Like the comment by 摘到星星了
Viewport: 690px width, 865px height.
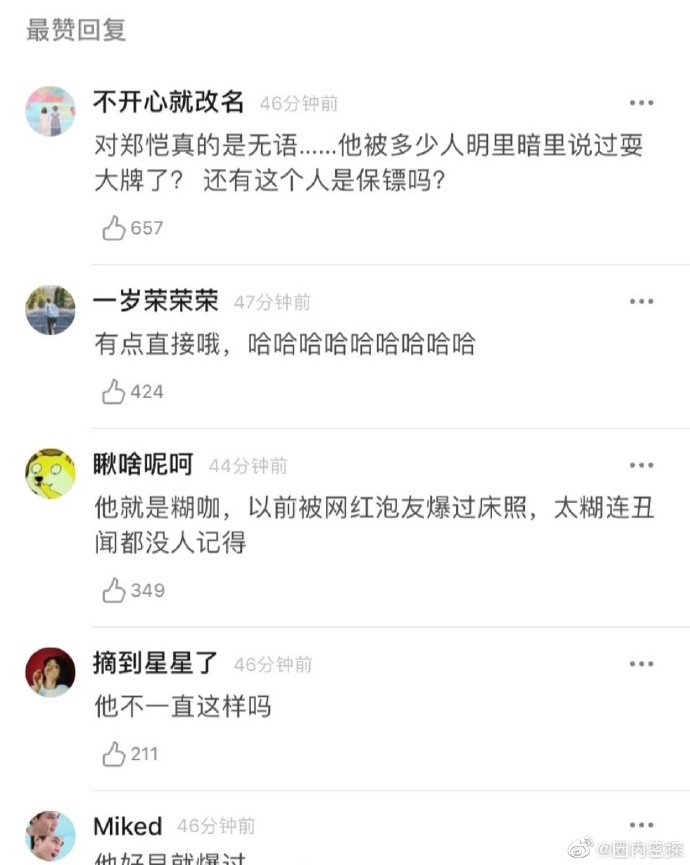[x=114, y=753]
